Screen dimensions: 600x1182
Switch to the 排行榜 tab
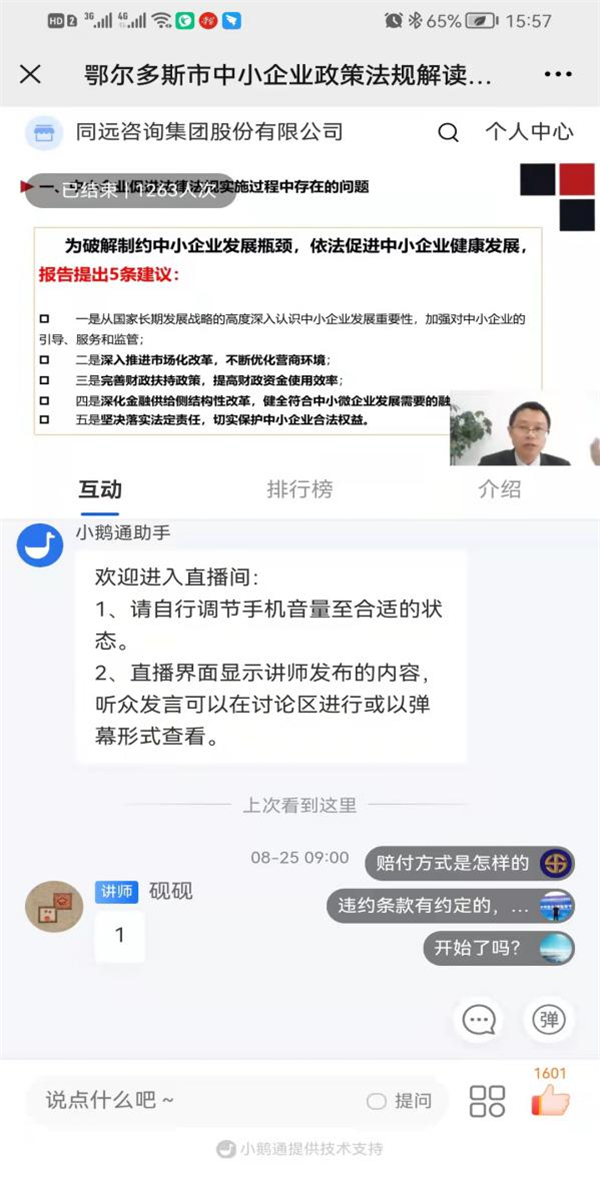(299, 489)
